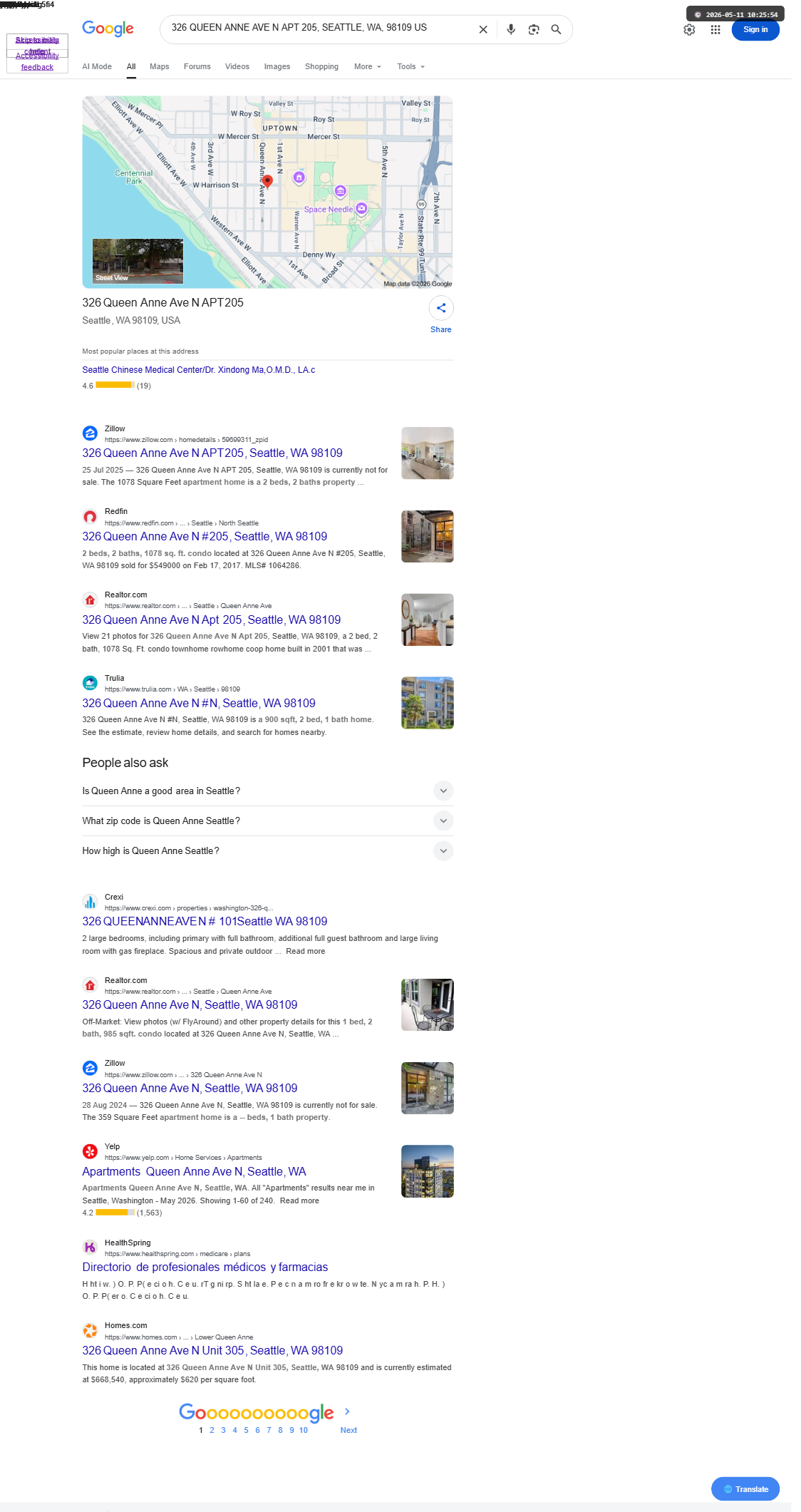Image resolution: width=801 pixels, height=1512 pixels.
Task: Open the Crexi listing for #101
Action: (x=205, y=921)
